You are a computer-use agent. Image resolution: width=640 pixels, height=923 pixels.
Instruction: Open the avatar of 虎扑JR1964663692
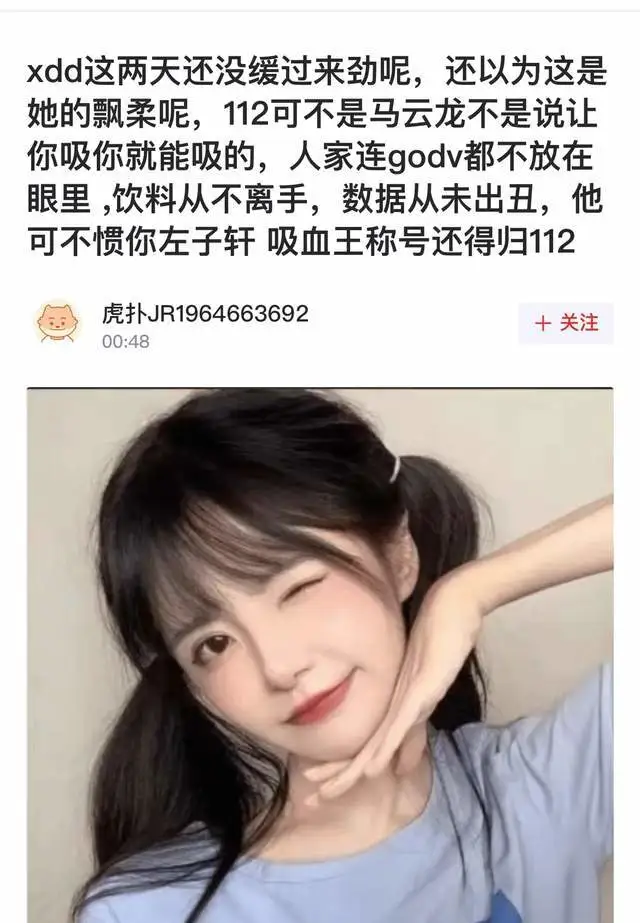pyautogui.click(x=58, y=324)
